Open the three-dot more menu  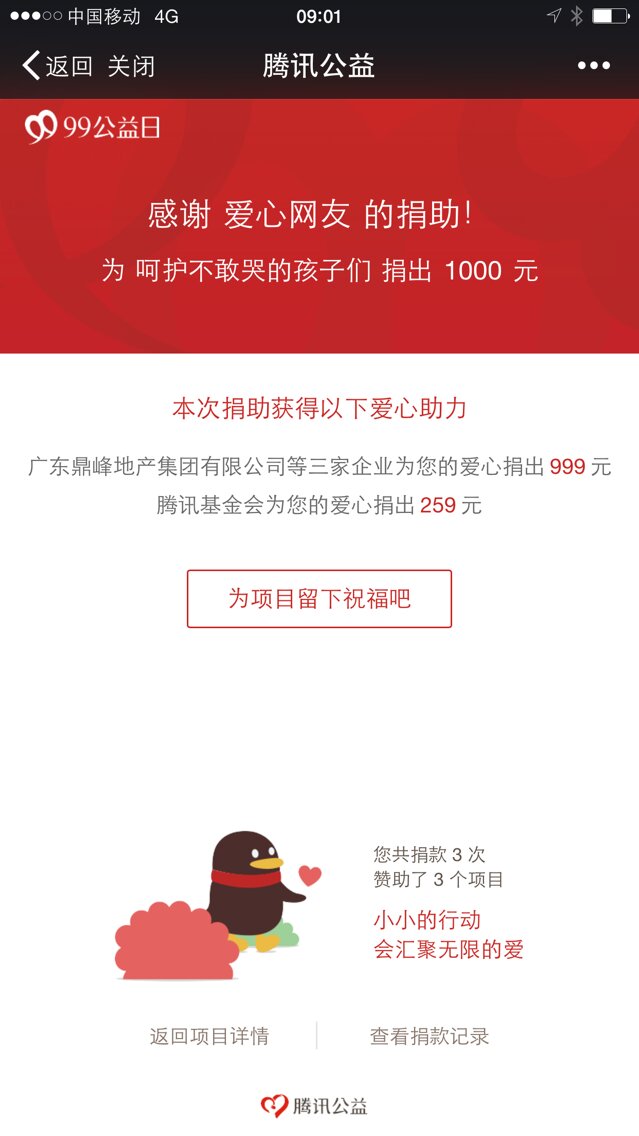click(x=593, y=67)
